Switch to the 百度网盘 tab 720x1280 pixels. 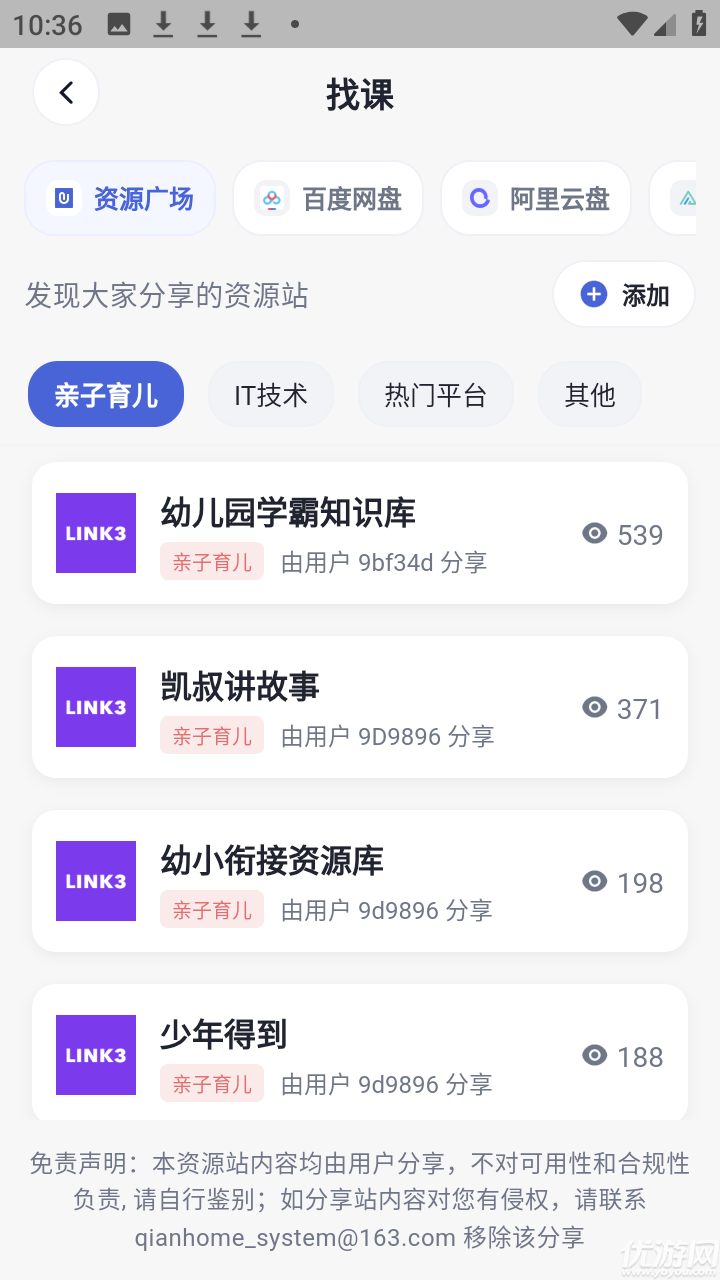(328, 198)
